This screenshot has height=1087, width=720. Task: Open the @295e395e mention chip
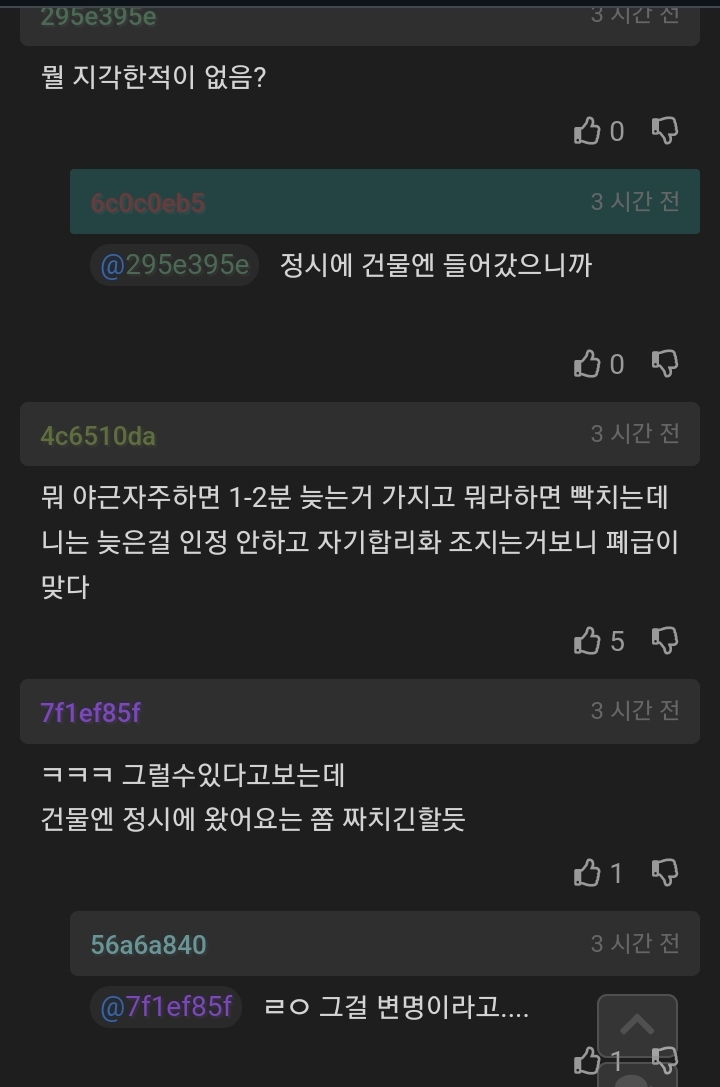(x=174, y=265)
